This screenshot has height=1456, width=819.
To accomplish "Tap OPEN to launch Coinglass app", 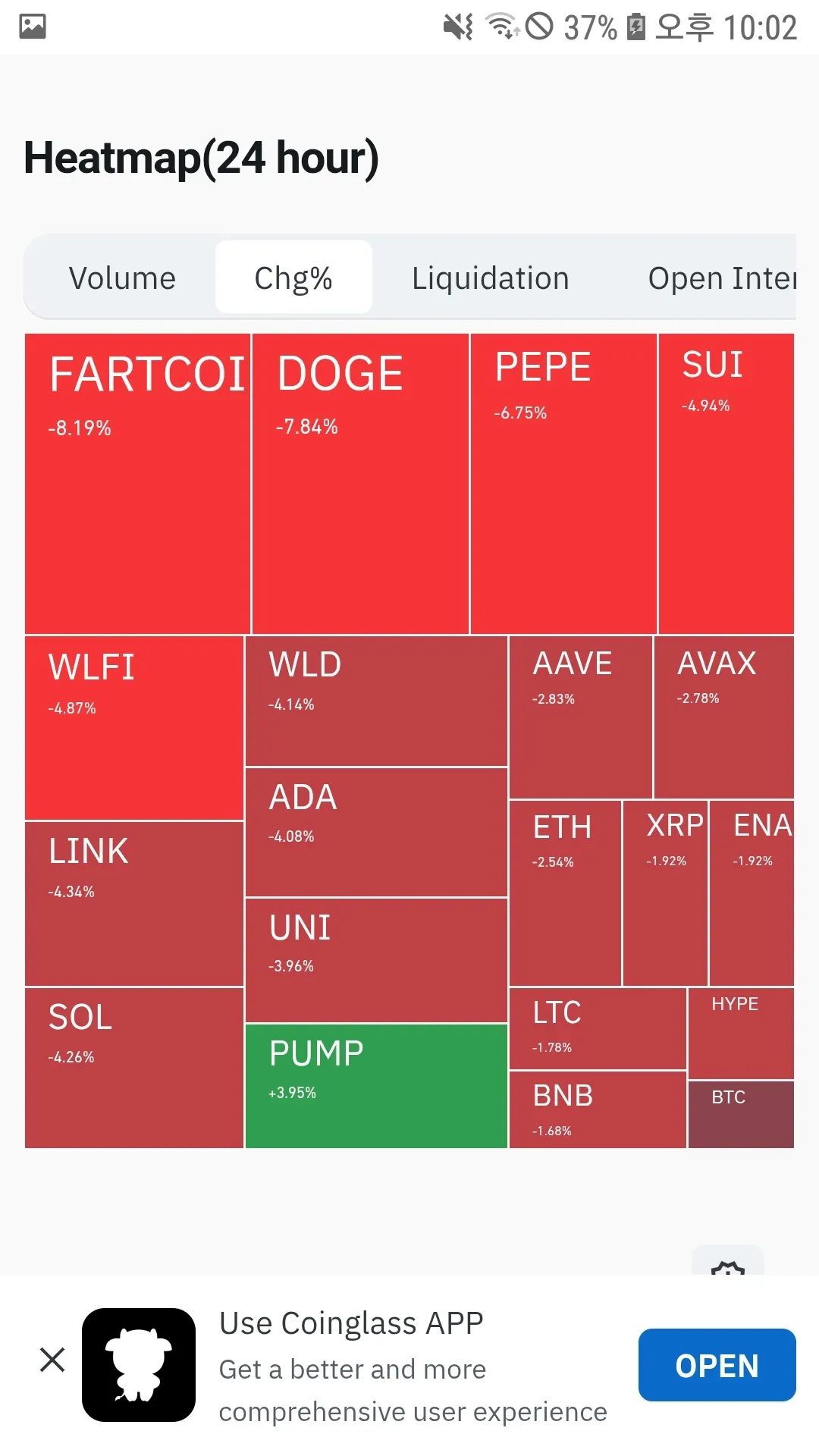I will coord(717,1365).
